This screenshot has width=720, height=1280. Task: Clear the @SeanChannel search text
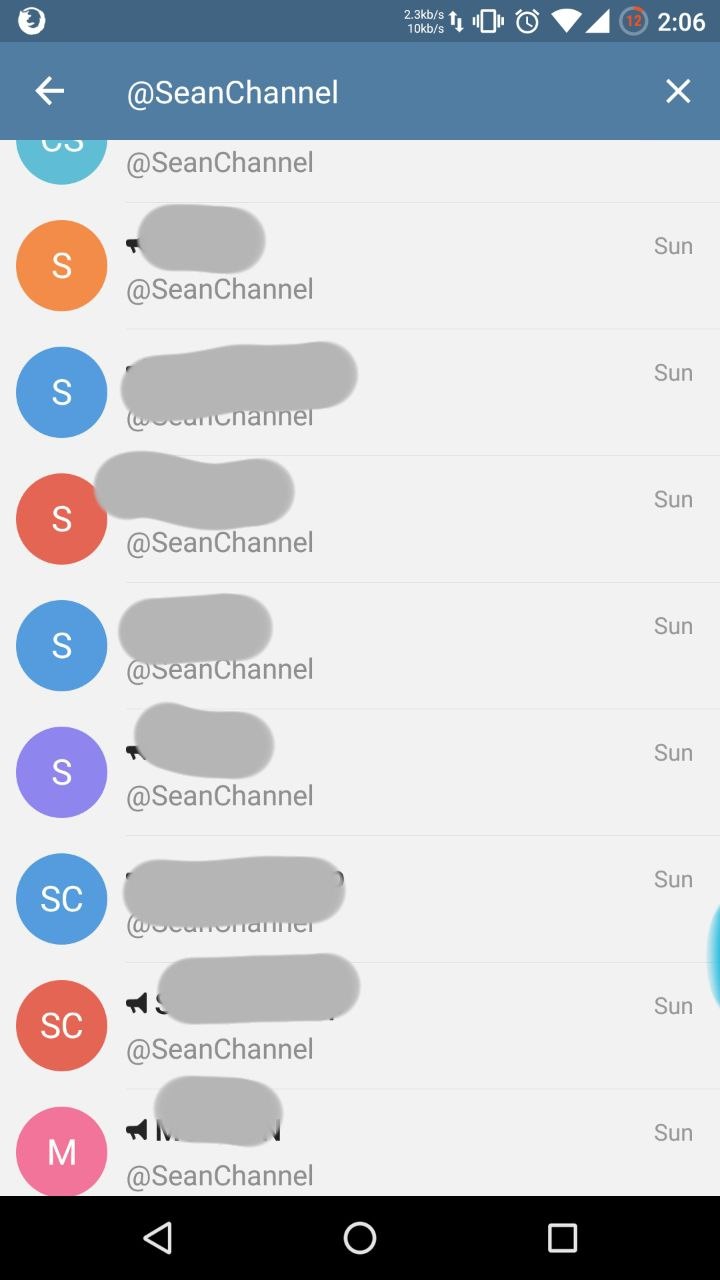point(678,92)
